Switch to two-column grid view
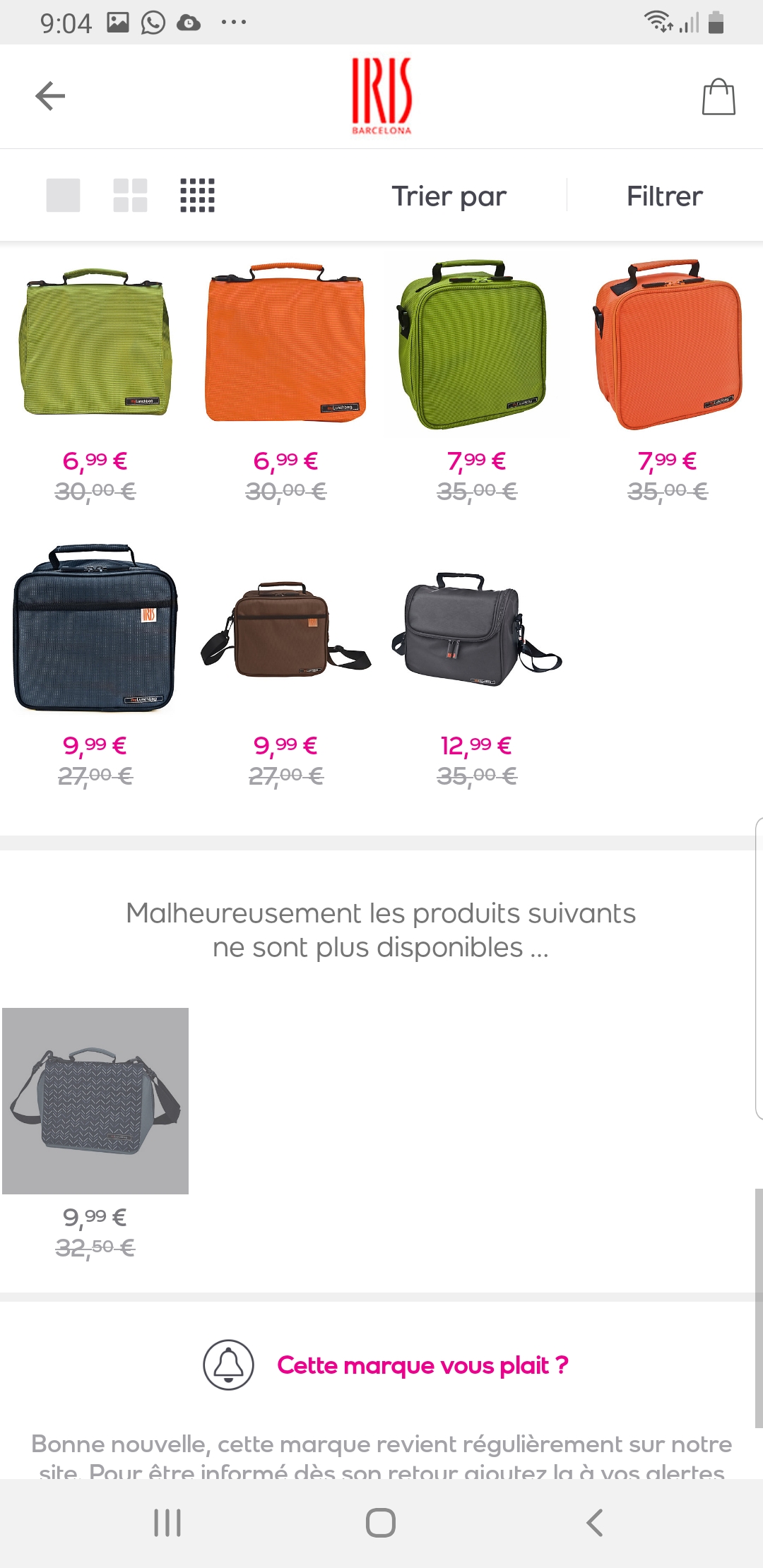This screenshot has height=1568, width=763. (x=131, y=196)
